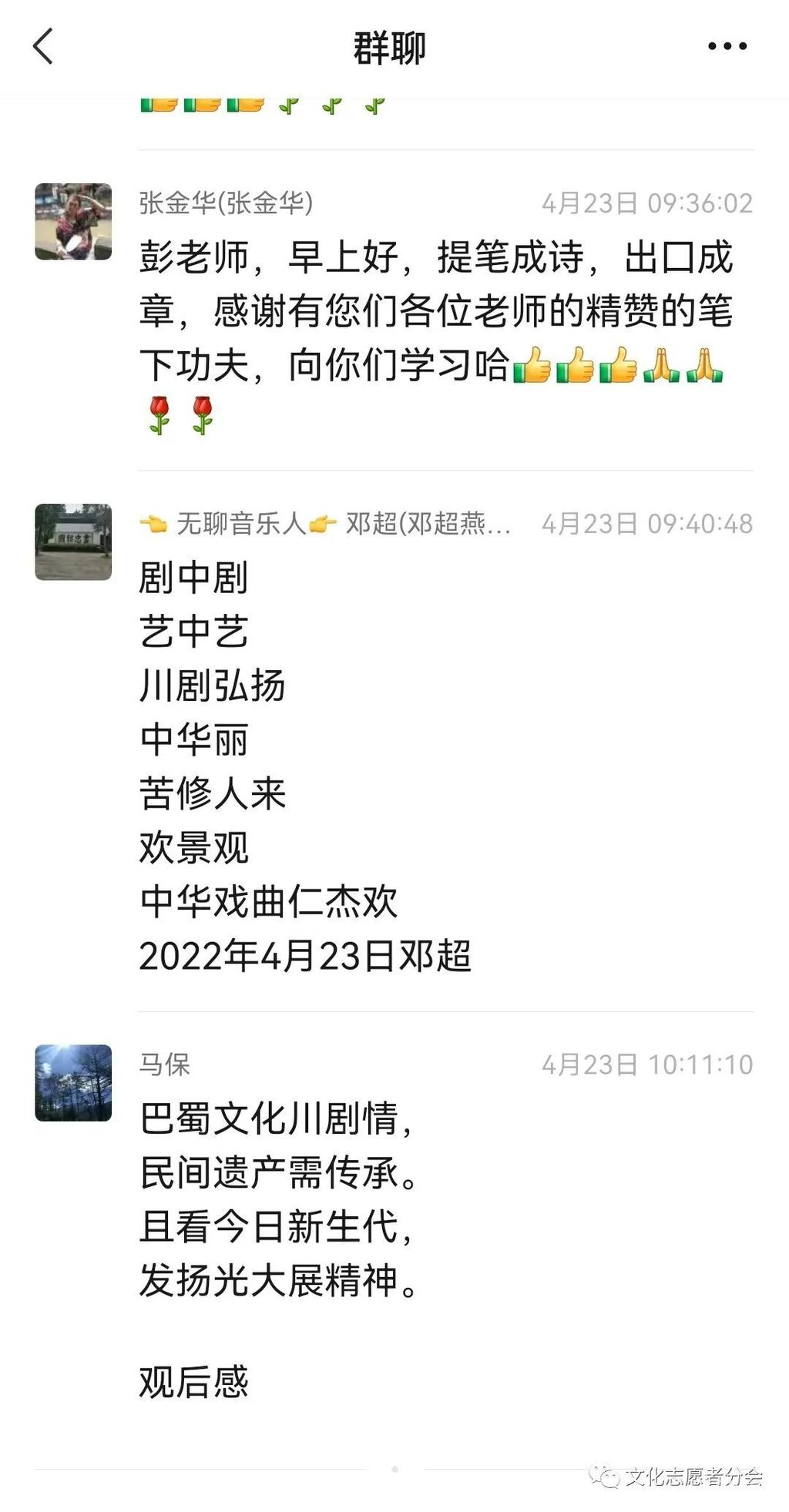Viewport: 789px width, 1512px height.
Task: Open 邓超's avatar in the chat record
Action: coord(73,541)
